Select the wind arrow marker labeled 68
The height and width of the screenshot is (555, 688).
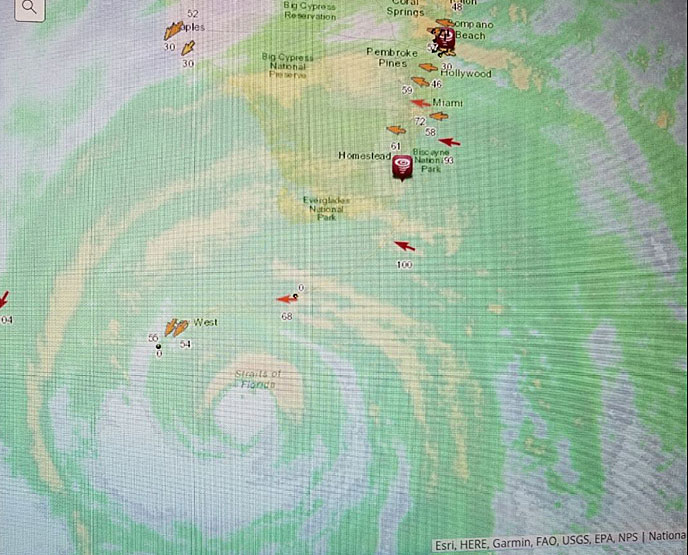coord(286,298)
